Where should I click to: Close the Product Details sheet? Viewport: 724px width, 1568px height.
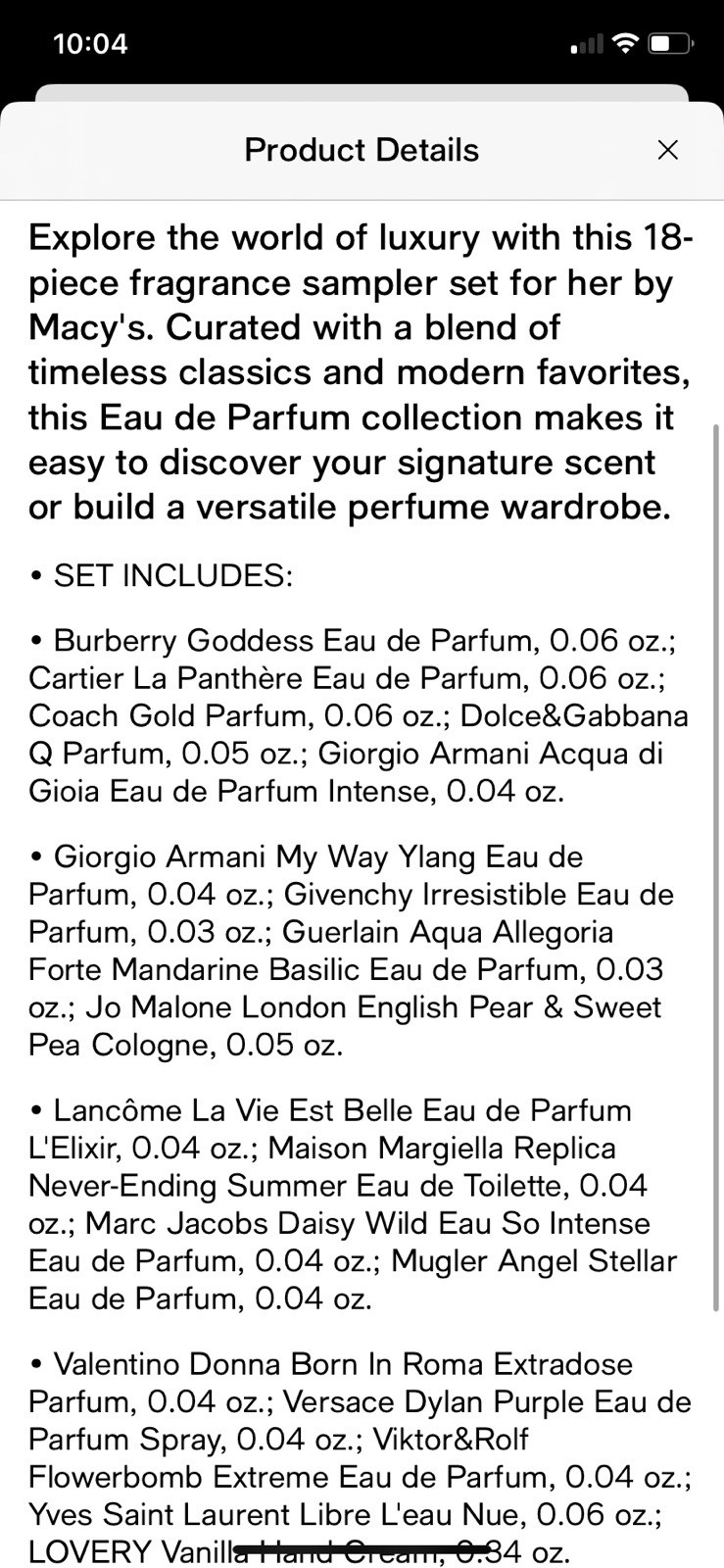tap(667, 150)
